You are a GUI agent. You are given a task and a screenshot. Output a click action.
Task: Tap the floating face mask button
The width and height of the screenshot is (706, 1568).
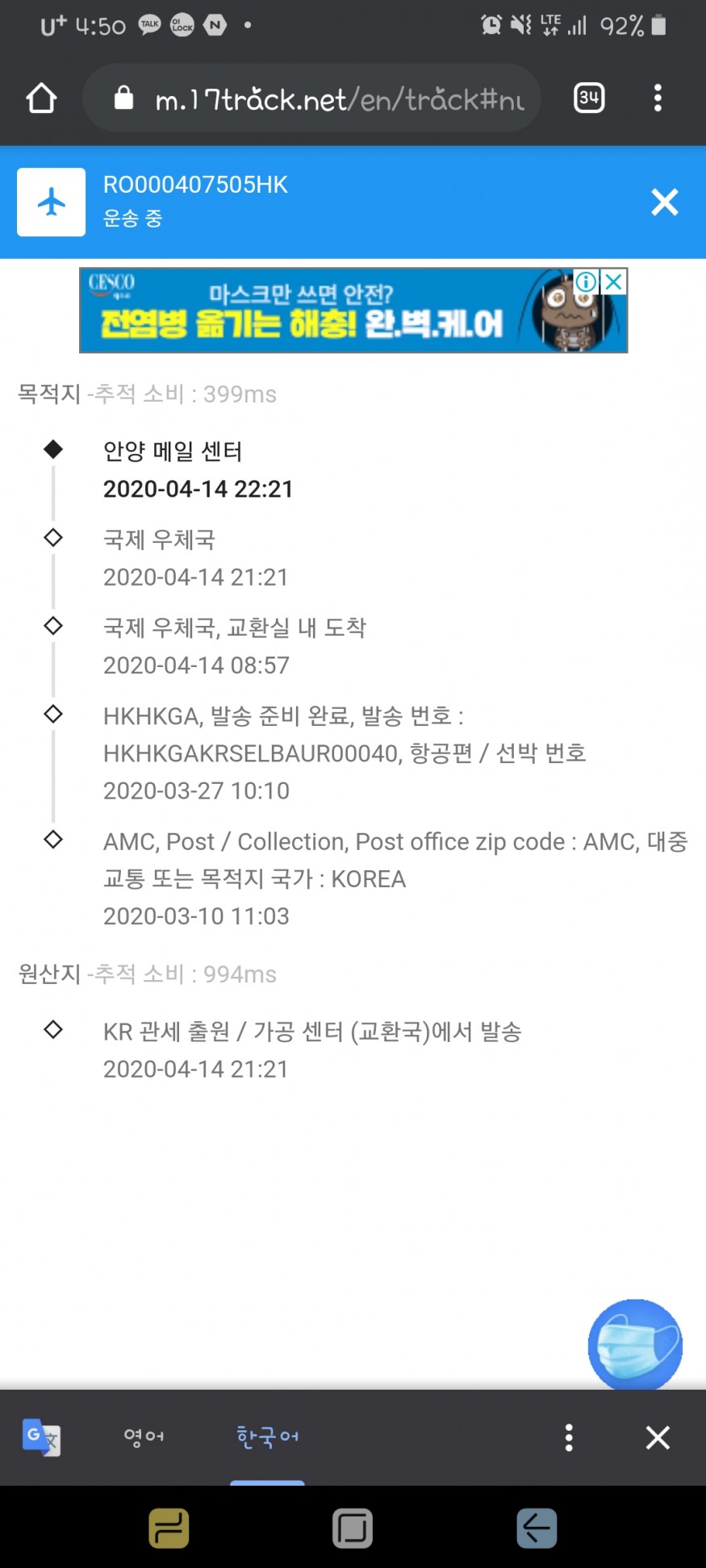[635, 1345]
